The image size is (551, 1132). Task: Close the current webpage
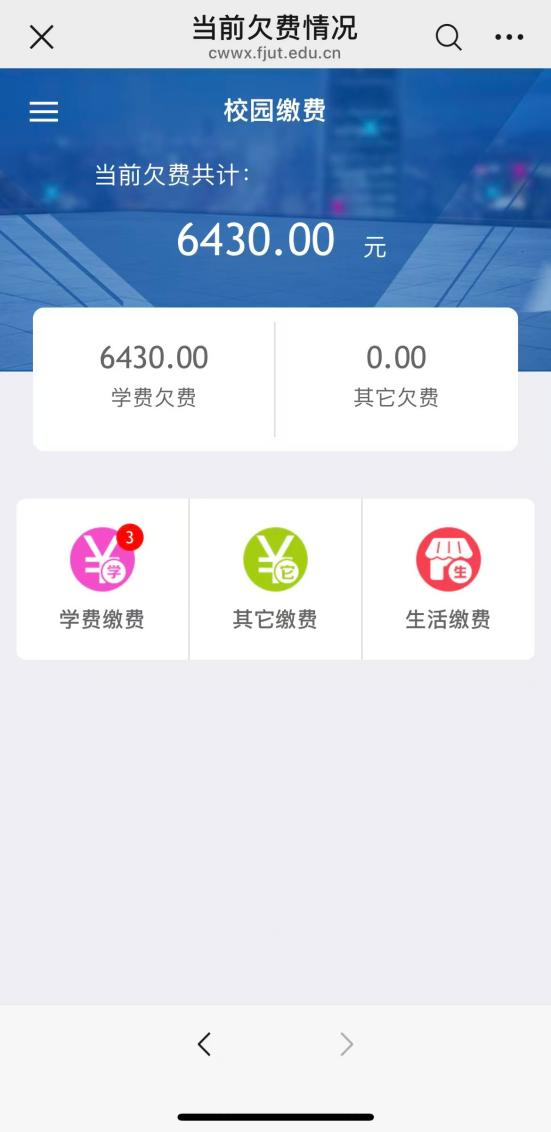coord(41,37)
